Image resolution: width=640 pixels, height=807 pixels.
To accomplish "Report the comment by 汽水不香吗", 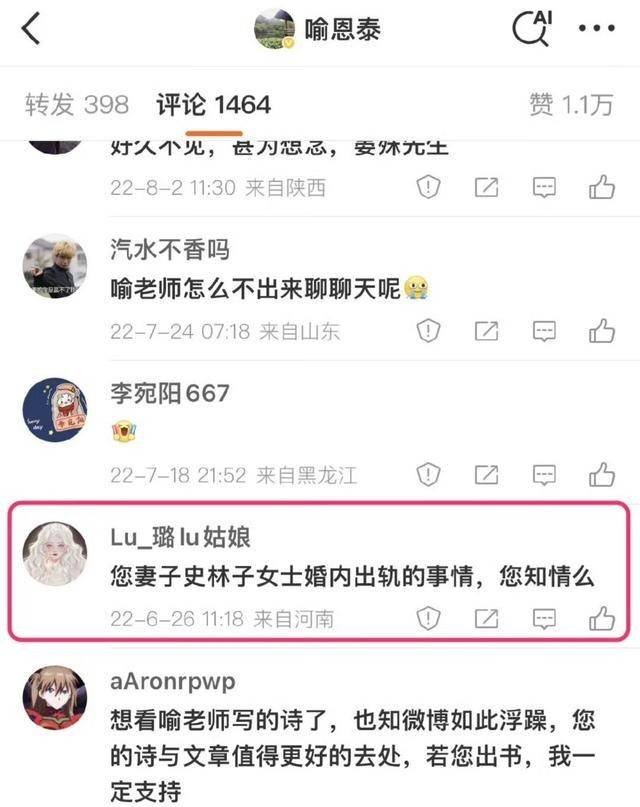I will [428, 330].
